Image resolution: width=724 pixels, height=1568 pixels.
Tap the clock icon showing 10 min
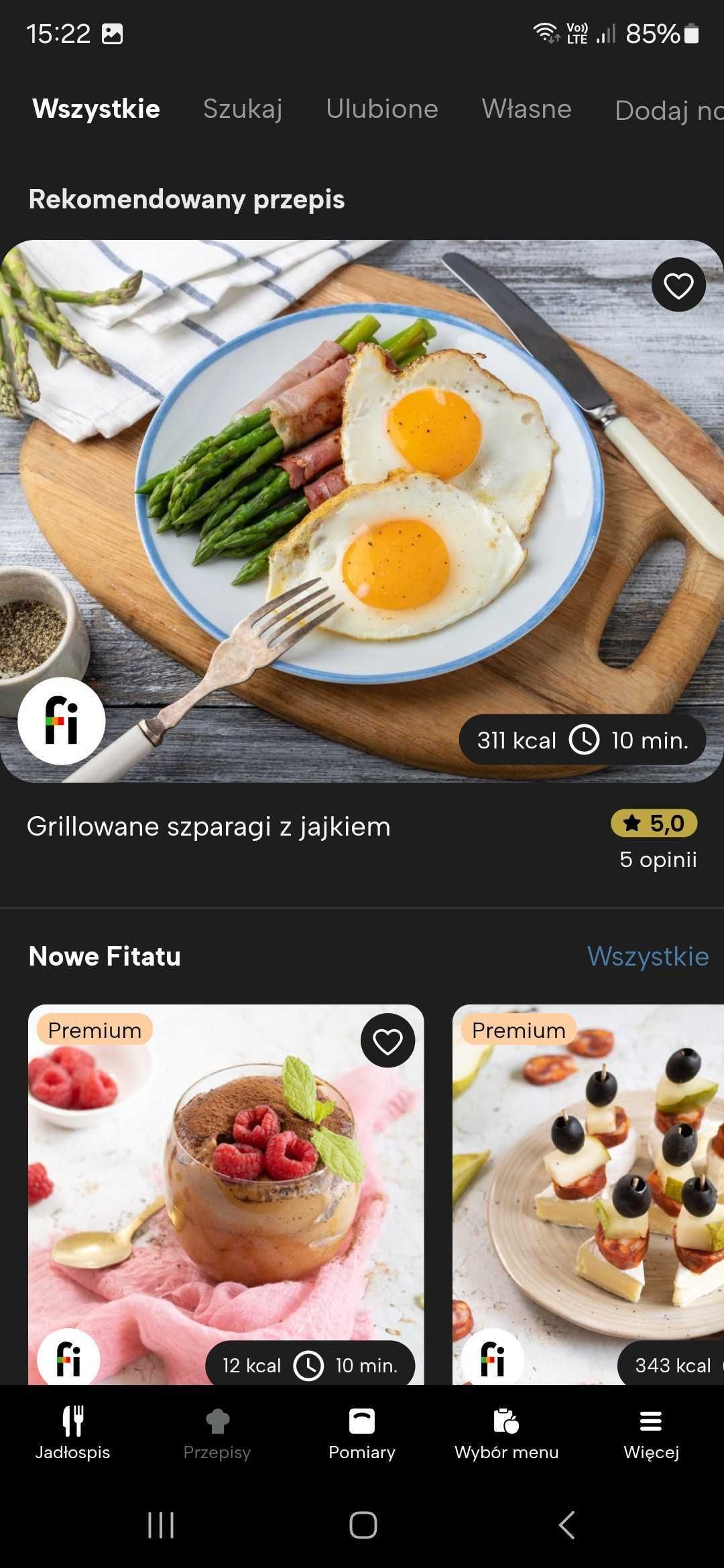[586, 740]
